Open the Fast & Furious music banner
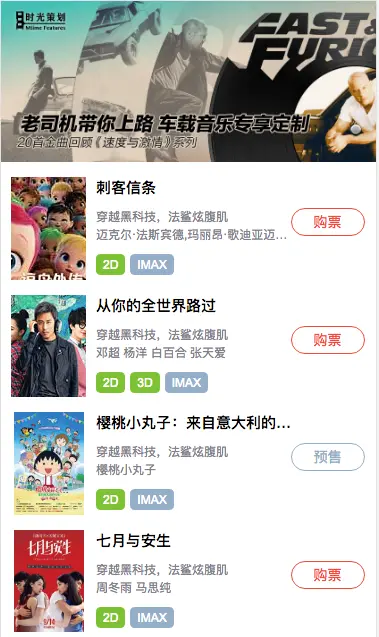This screenshot has width=379, height=637. pos(188,81)
